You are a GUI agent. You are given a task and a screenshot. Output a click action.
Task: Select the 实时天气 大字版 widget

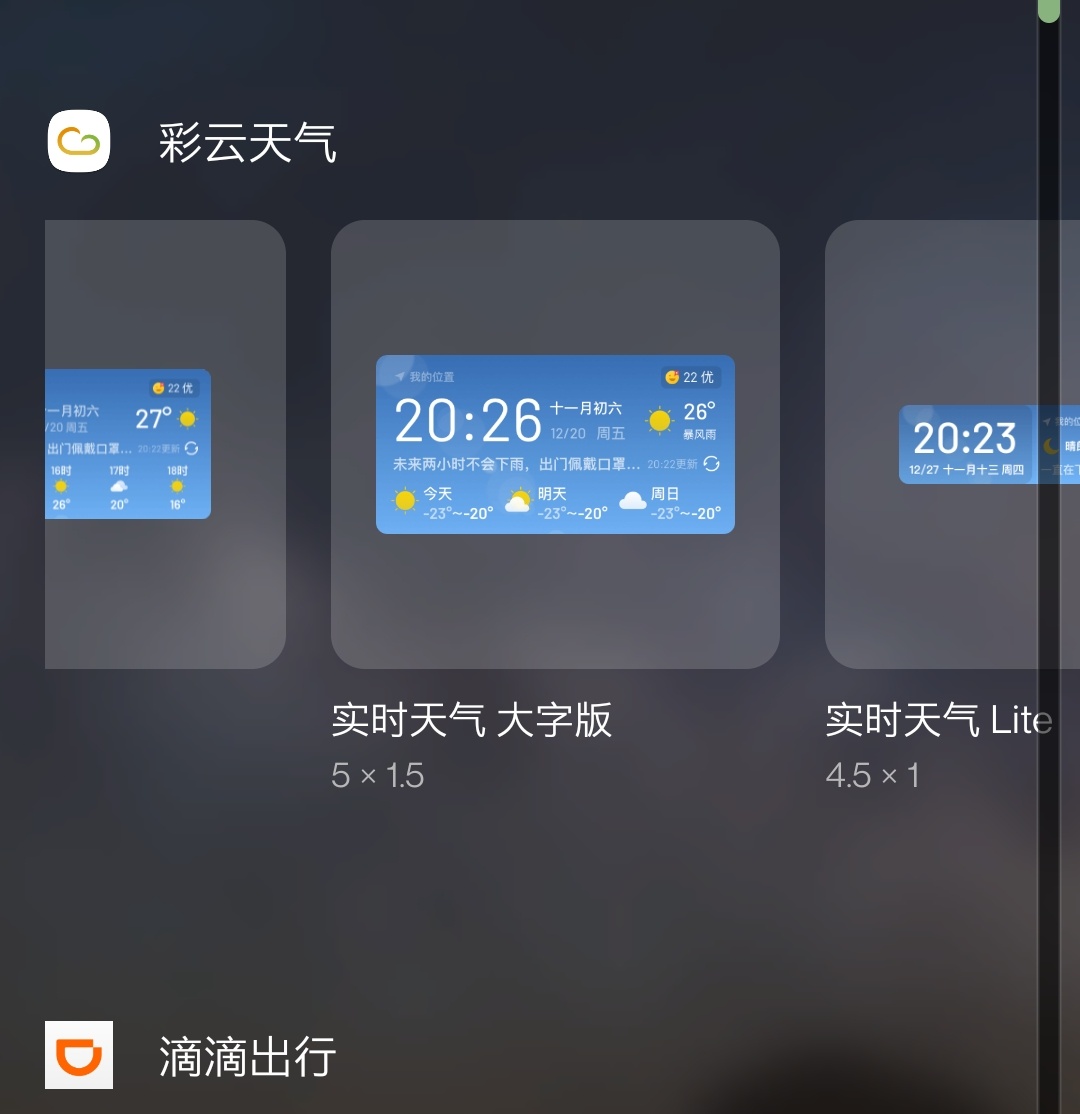tap(555, 444)
